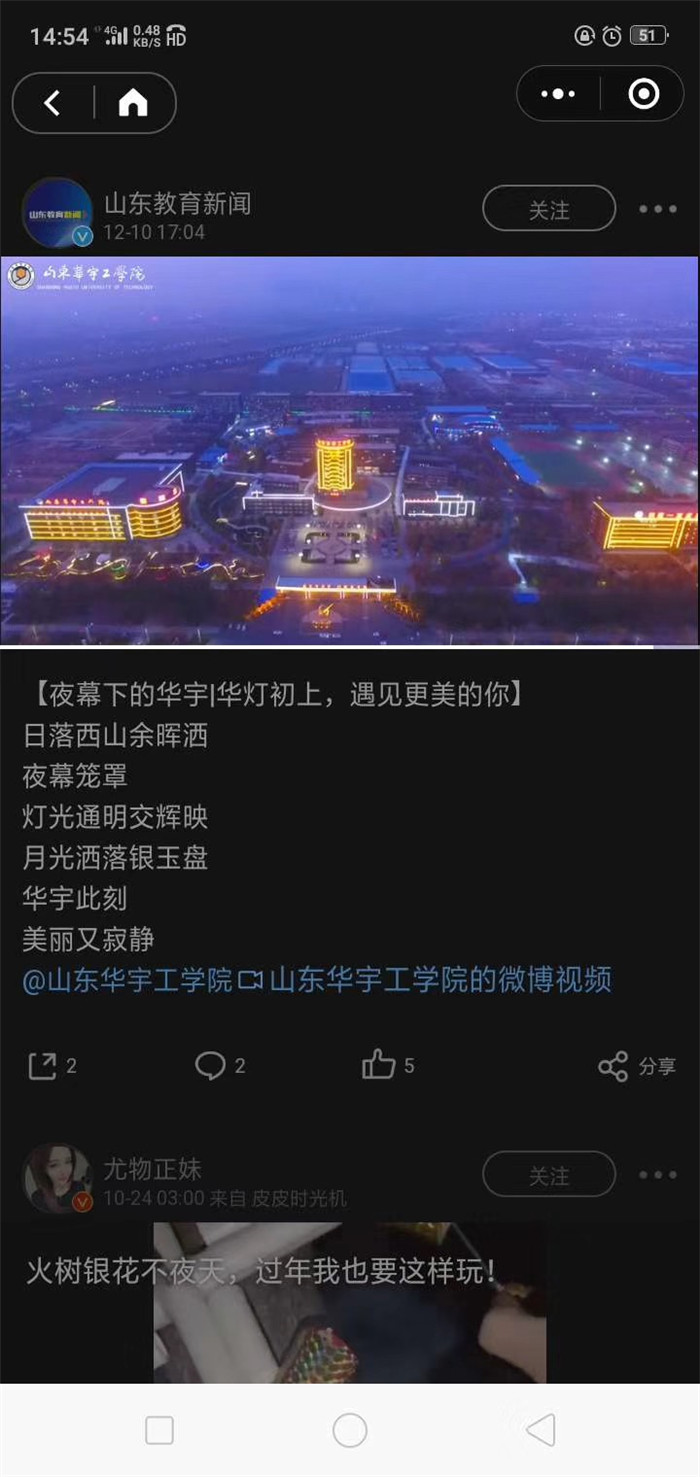700x1477 pixels.
Task: Open the mini program more options menu
Action: click(558, 94)
